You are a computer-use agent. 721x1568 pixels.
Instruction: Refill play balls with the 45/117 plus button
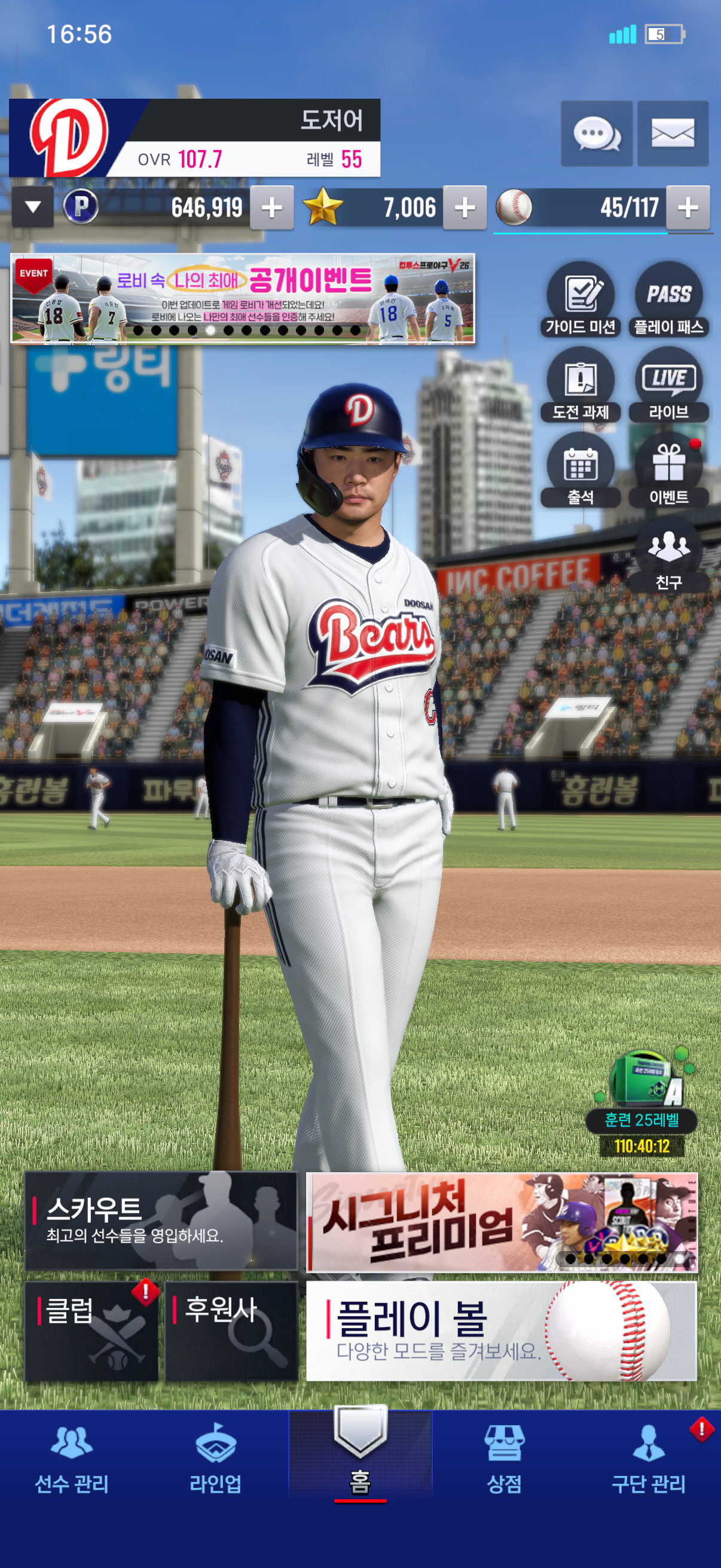688,208
